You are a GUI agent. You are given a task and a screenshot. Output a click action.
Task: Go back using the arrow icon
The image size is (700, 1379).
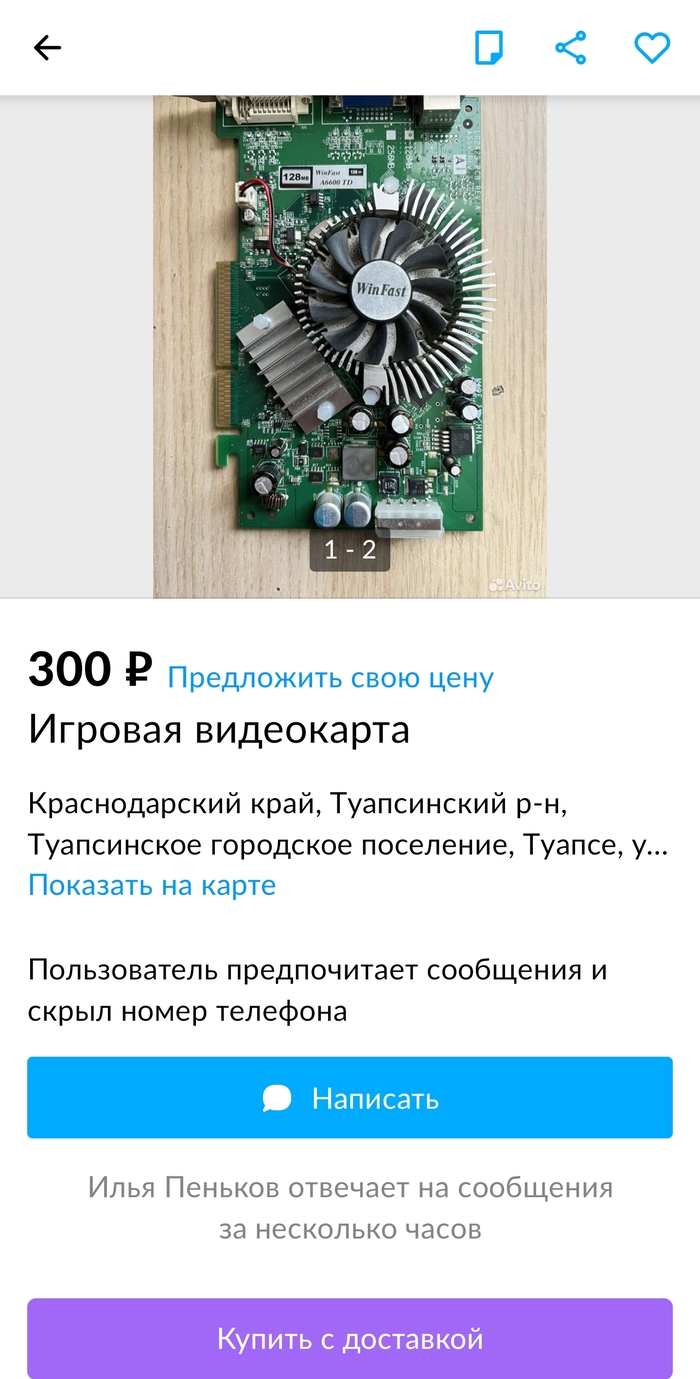[x=47, y=47]
